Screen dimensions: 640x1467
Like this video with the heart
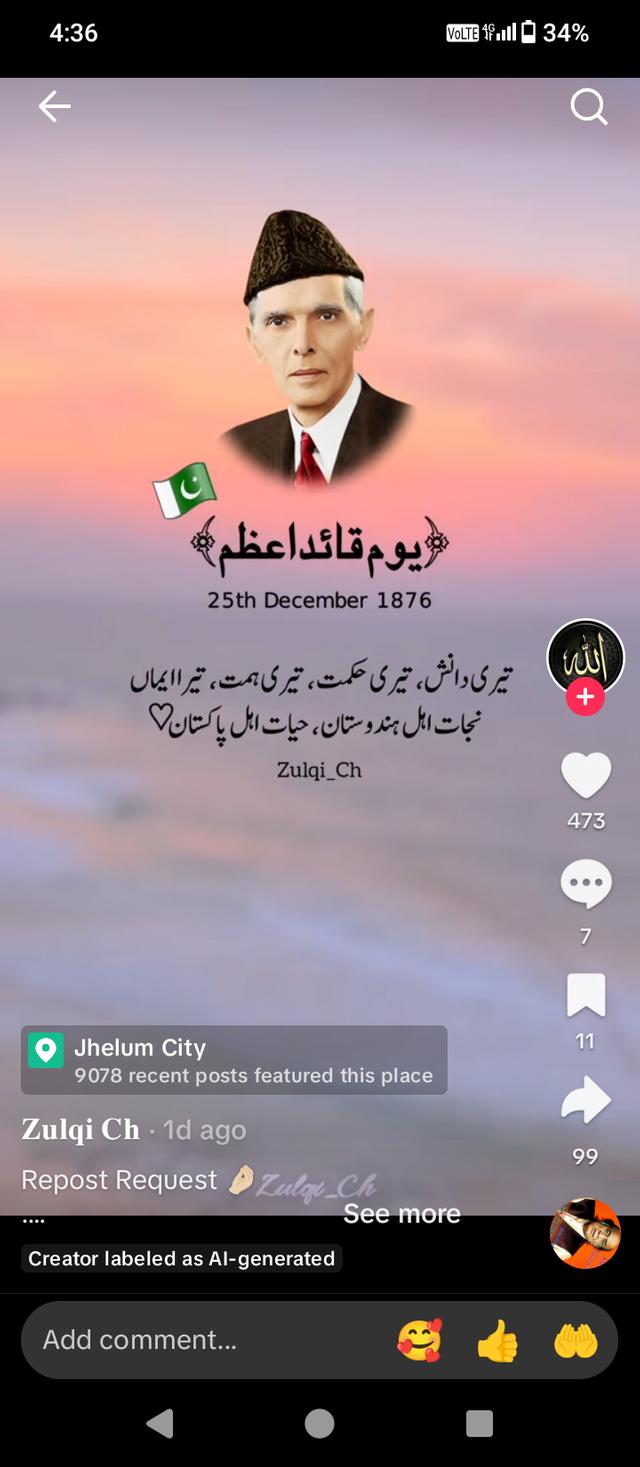tap(586, 774)
